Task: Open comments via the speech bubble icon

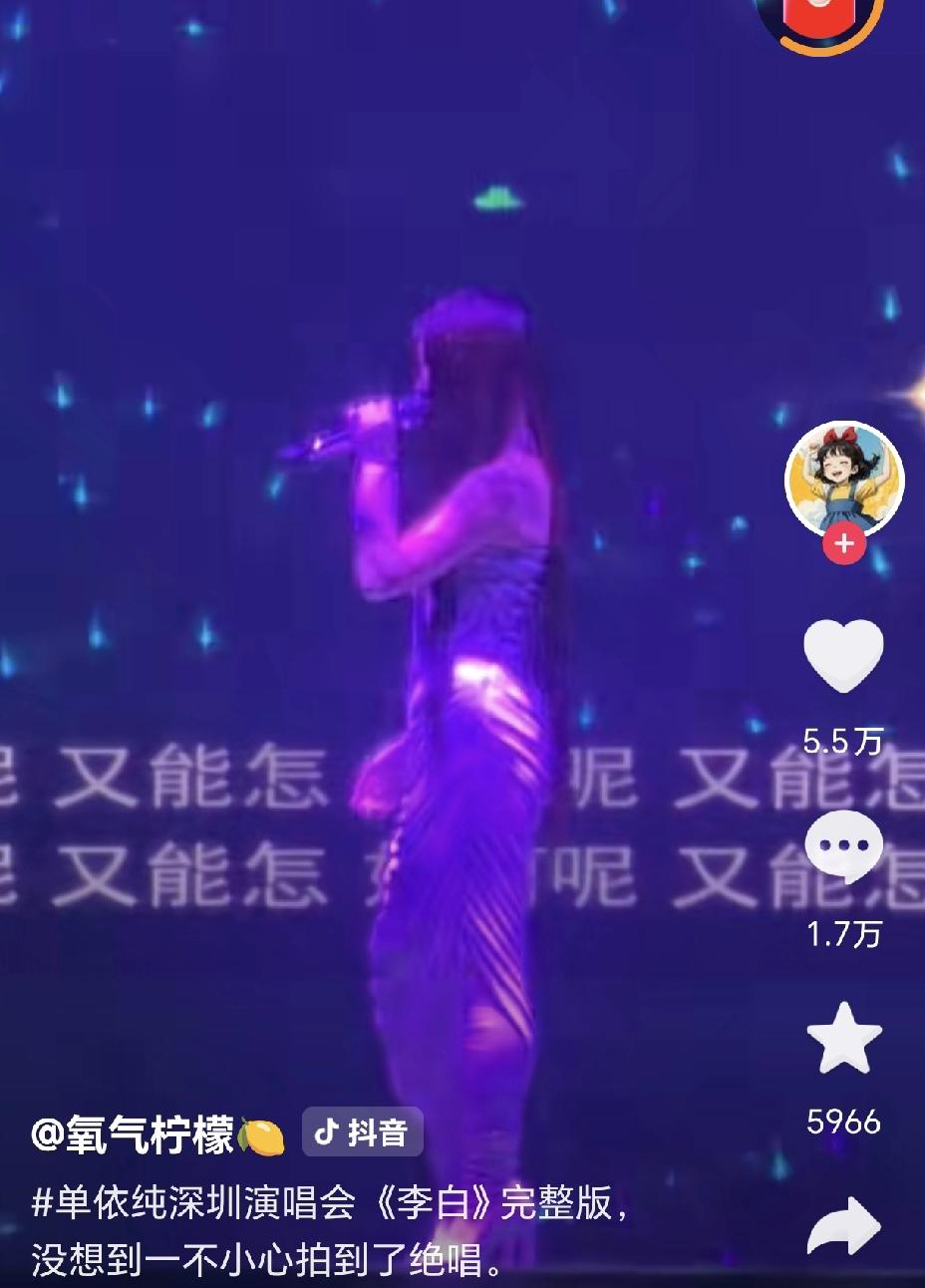Action: [x=845, y=846]
